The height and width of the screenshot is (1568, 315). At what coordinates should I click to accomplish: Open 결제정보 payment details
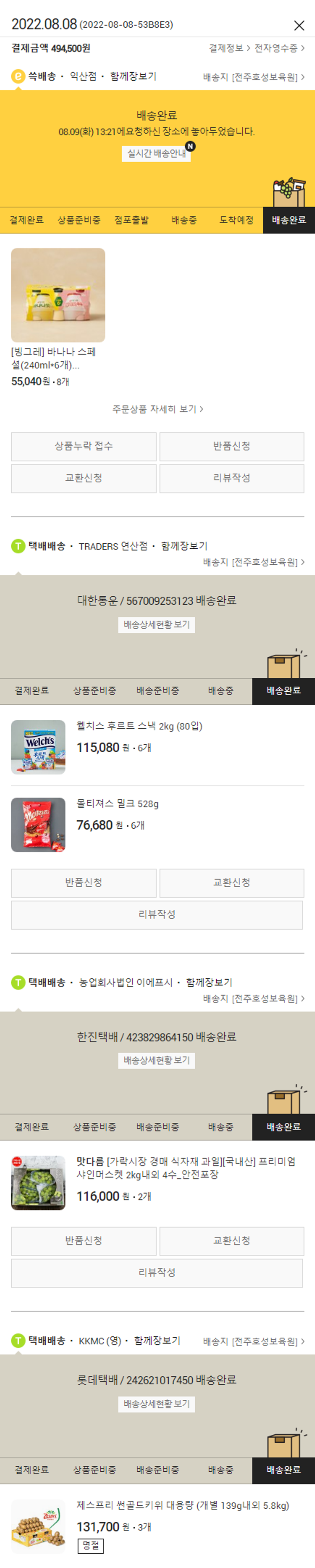click(x=228, y=48)
